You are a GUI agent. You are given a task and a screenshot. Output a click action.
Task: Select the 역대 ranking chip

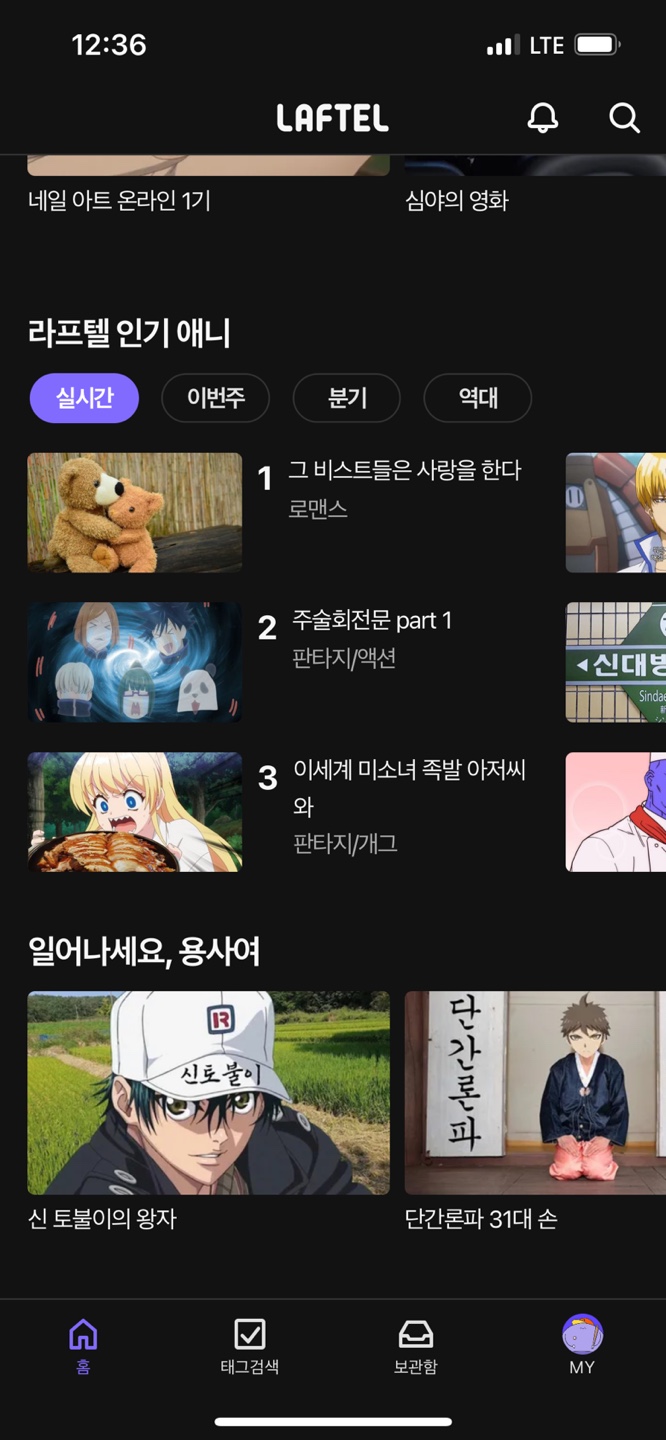(478, 398)
